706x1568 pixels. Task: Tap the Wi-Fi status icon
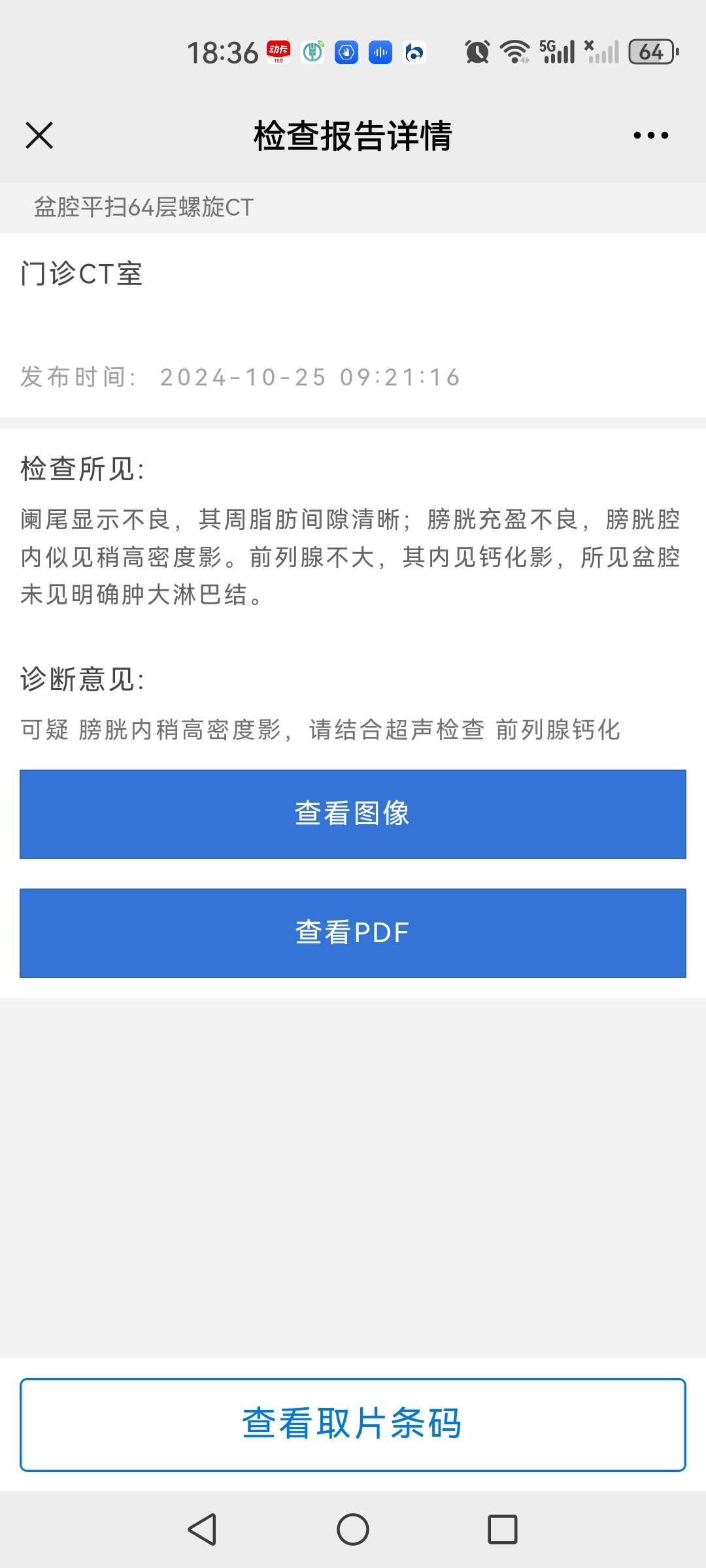[x=514, y=52]
